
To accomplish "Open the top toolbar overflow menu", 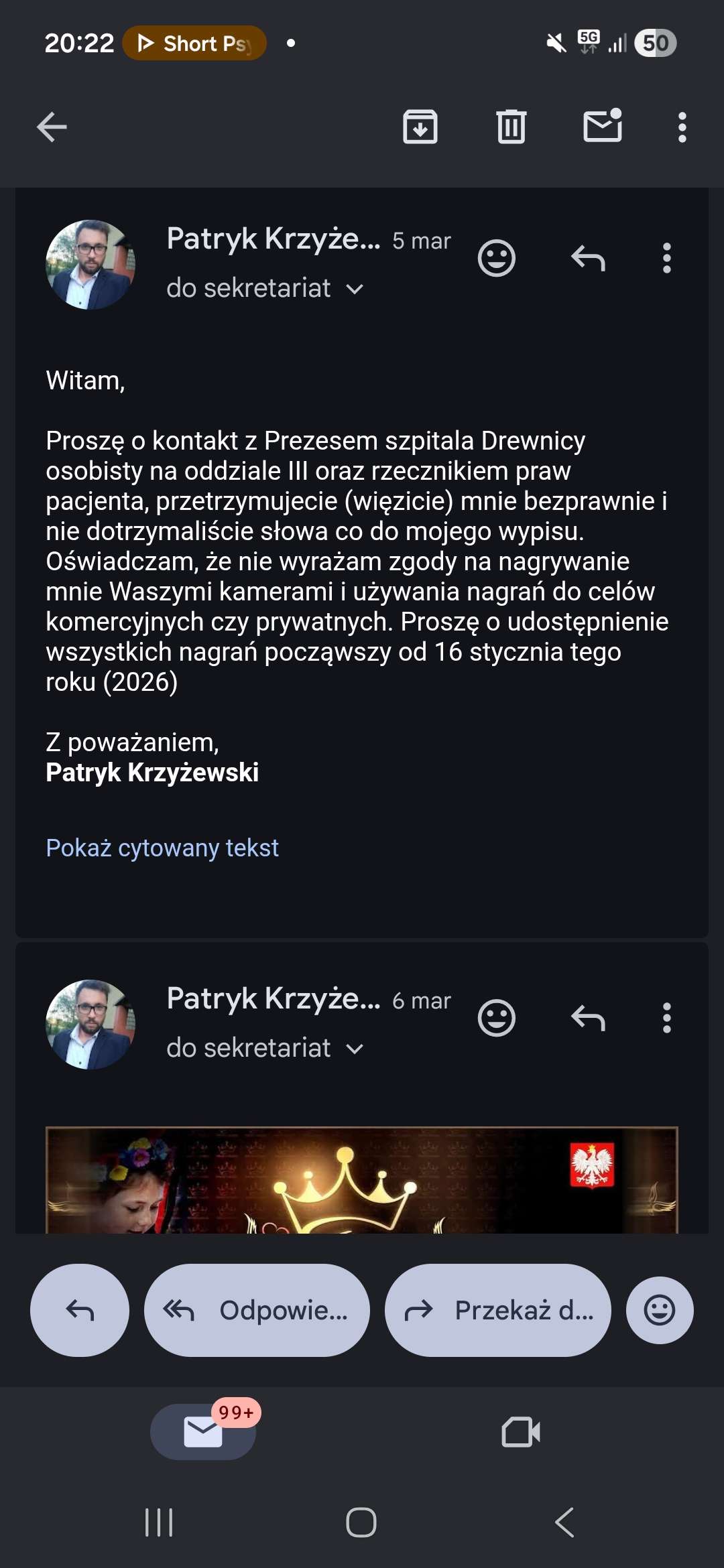I will 682,127.
